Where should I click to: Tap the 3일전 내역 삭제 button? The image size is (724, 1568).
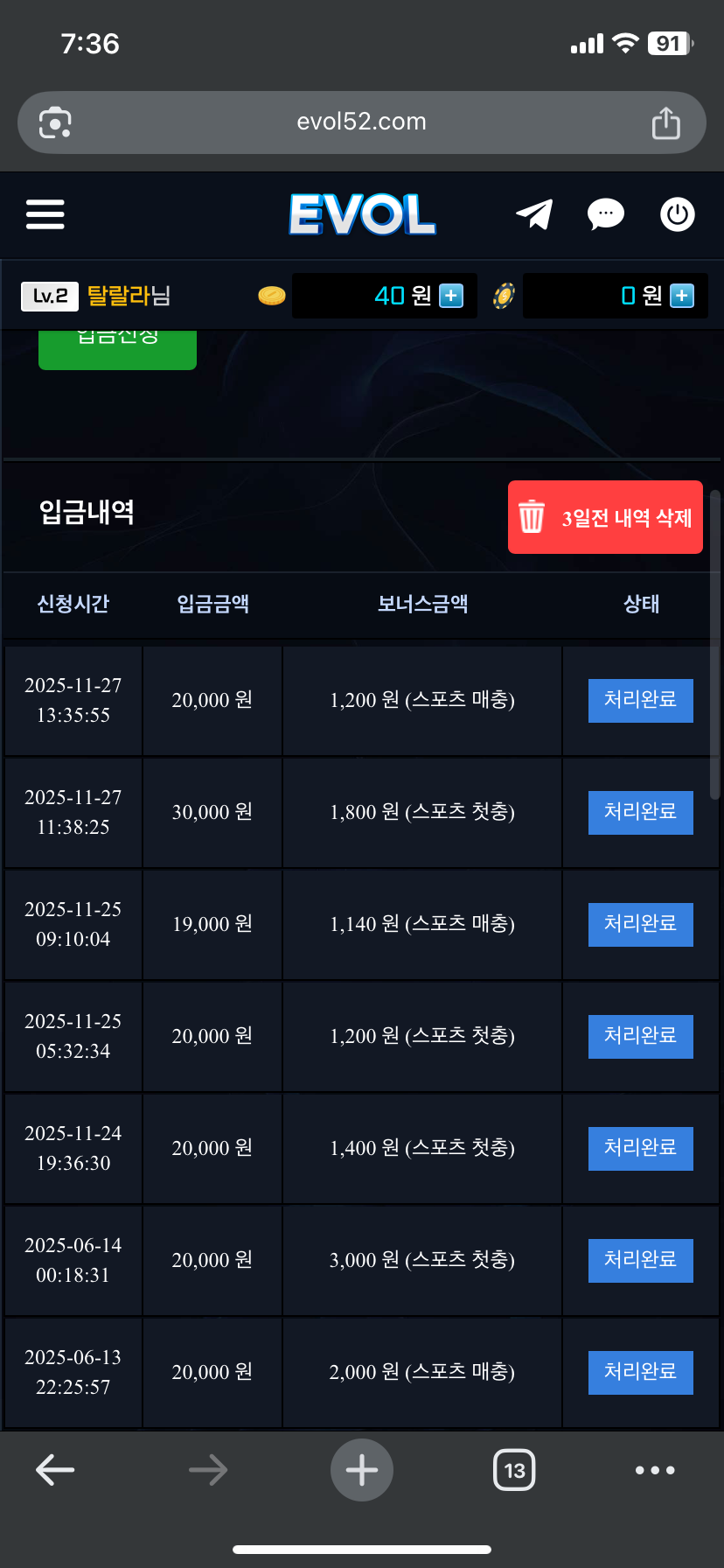605,517
